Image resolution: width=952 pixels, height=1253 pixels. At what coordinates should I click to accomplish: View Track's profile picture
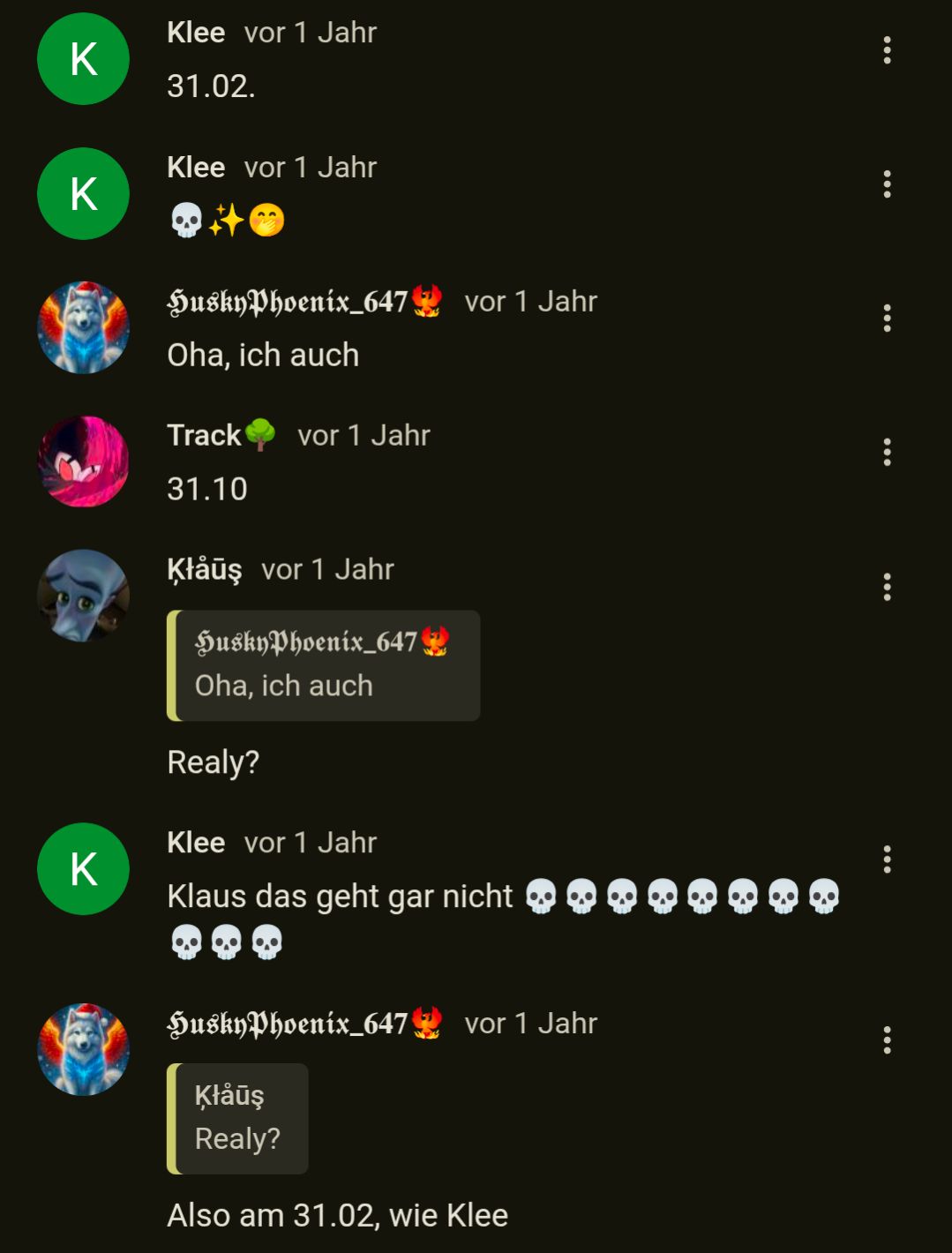pyautogui.click(x=84, y=461)
